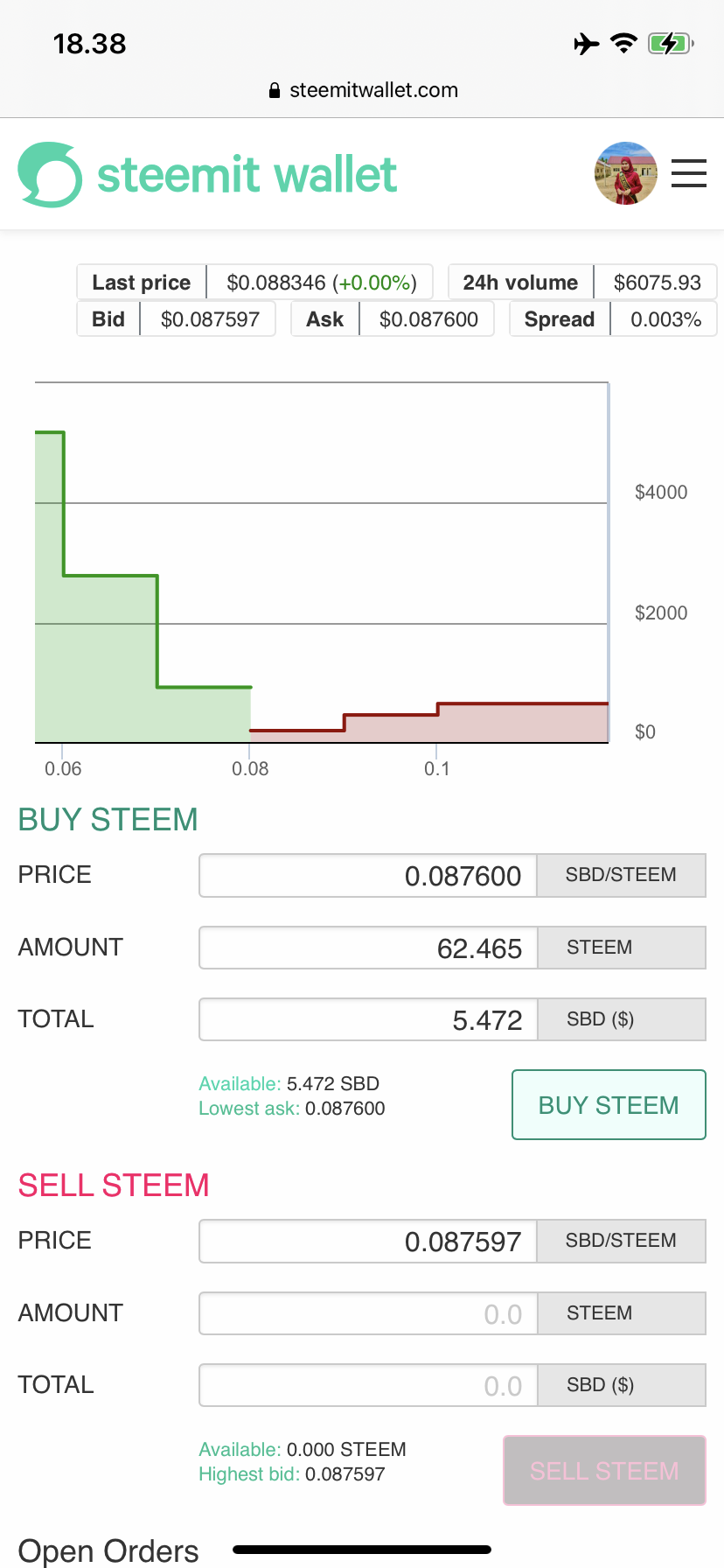Edit the Buy Steem total field
The width and height of the screenshot is (724, 1568).
(x=368, y=1020)
